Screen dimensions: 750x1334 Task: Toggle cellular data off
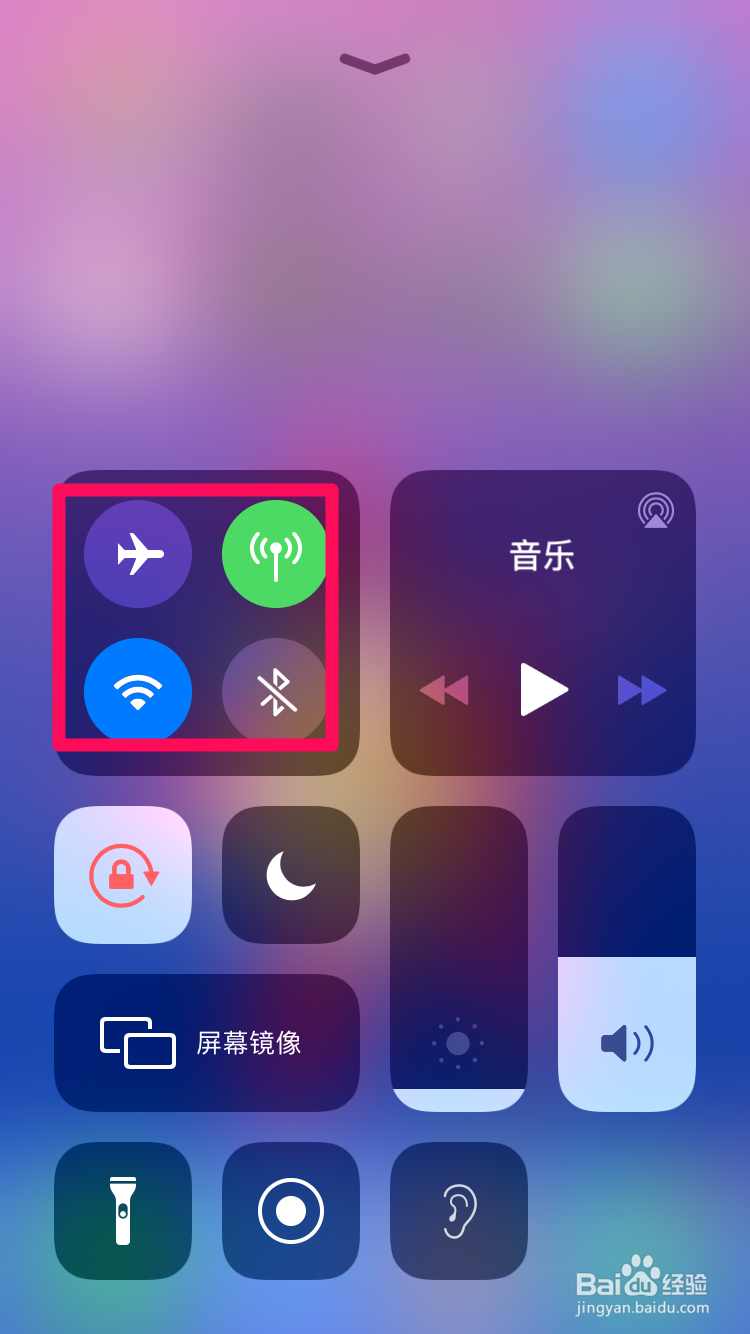click(274, 554)
